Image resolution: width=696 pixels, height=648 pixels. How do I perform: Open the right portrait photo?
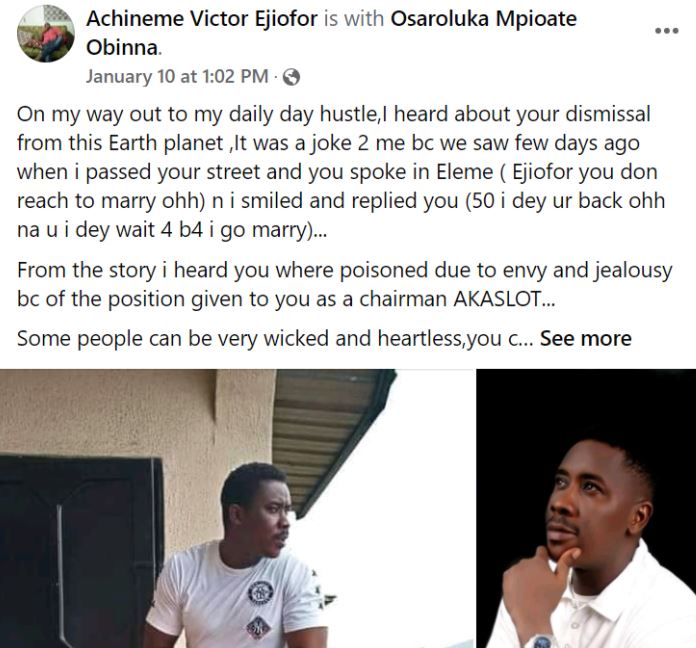coord(585,508)
